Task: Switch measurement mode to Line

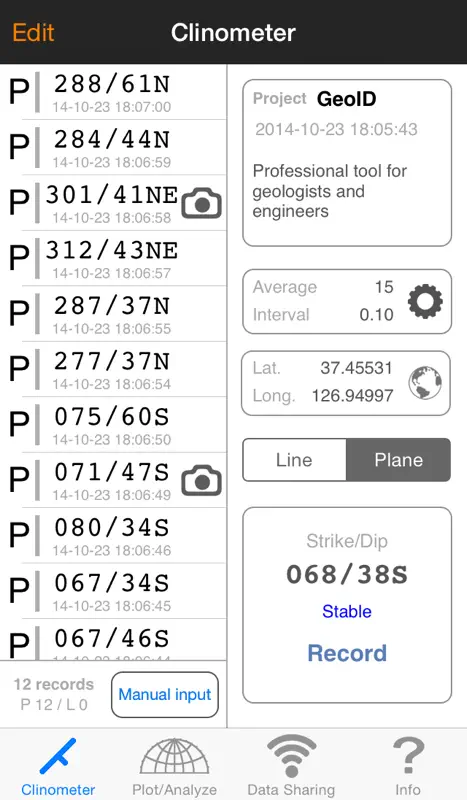Action: point(294,460)
